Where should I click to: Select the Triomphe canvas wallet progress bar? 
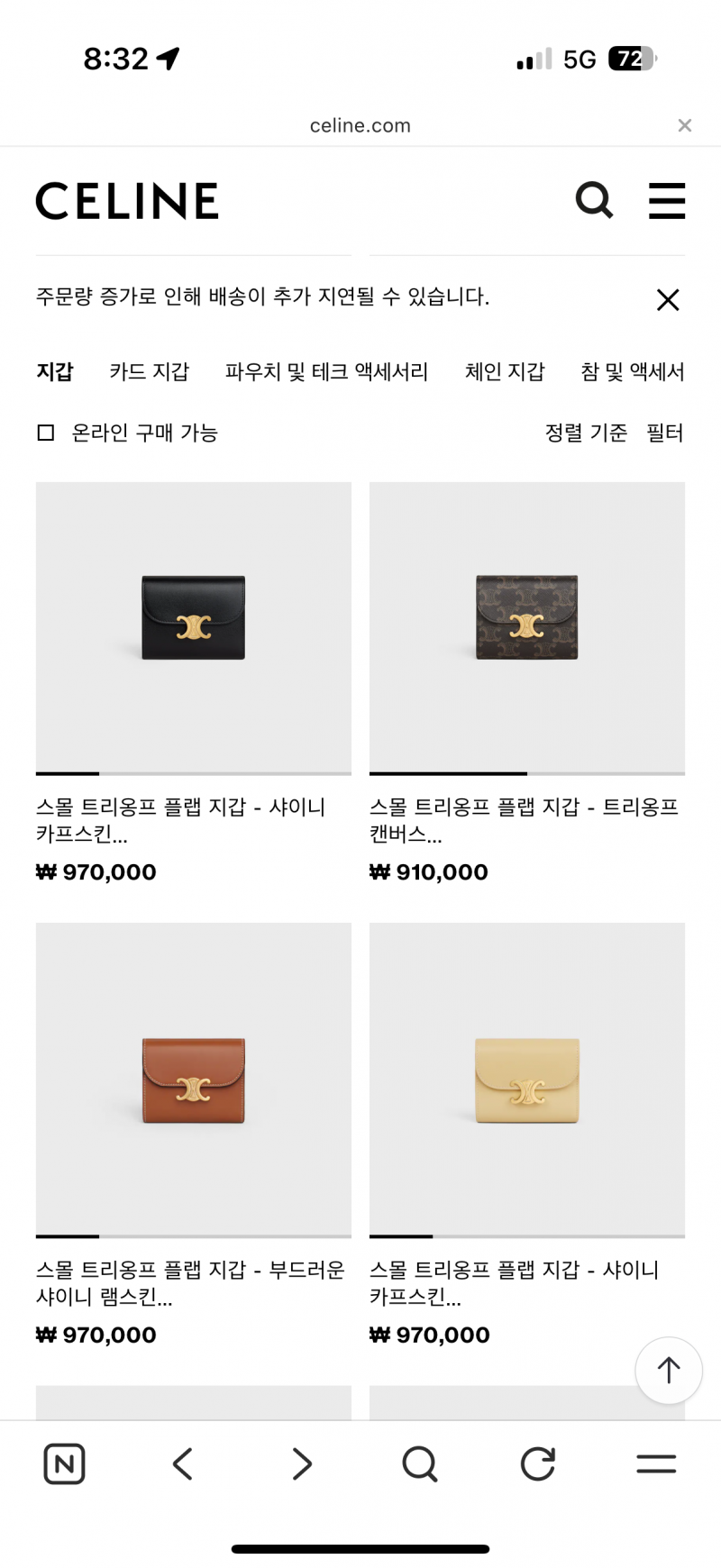[448, 772]
